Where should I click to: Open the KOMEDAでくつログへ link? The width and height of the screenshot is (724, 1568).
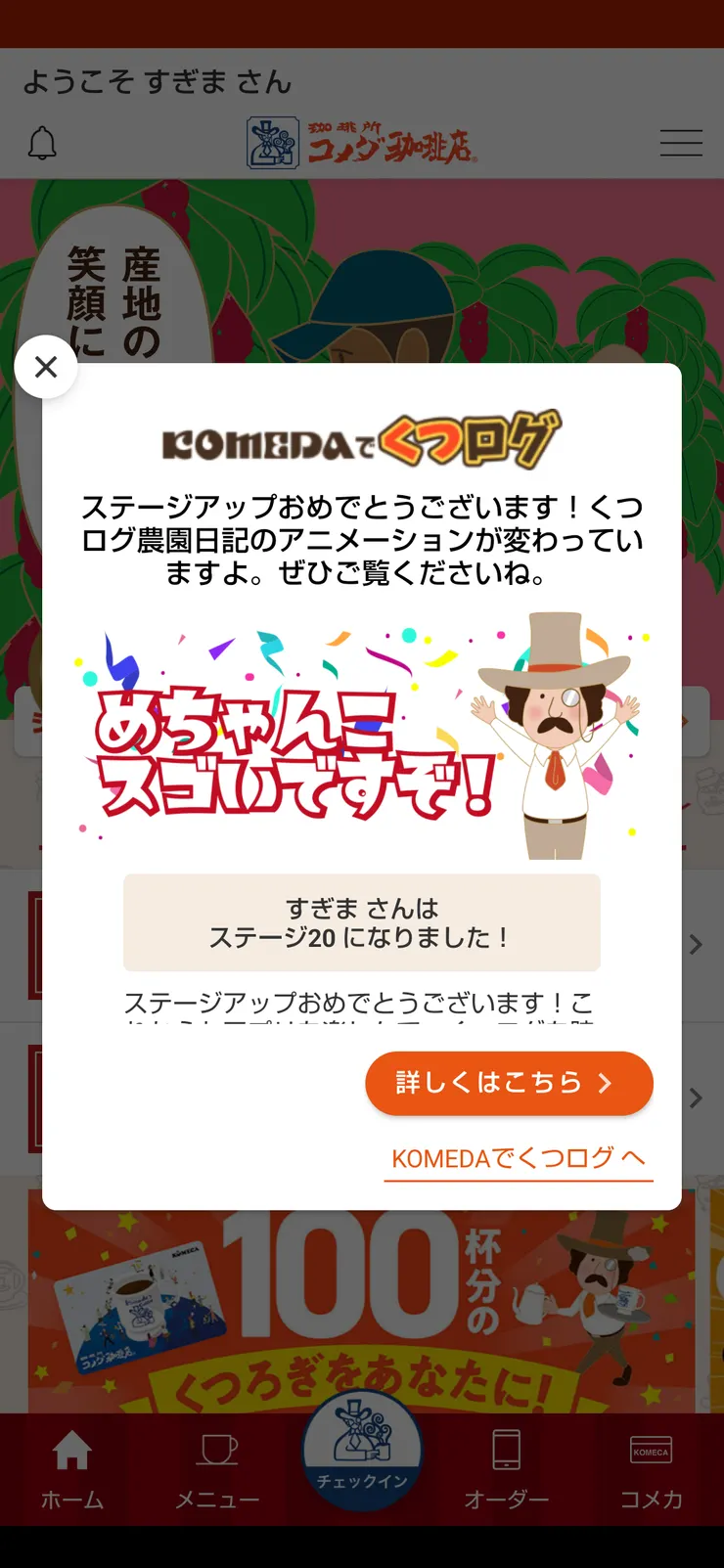pyautogui.click(x=519, y=1158)
